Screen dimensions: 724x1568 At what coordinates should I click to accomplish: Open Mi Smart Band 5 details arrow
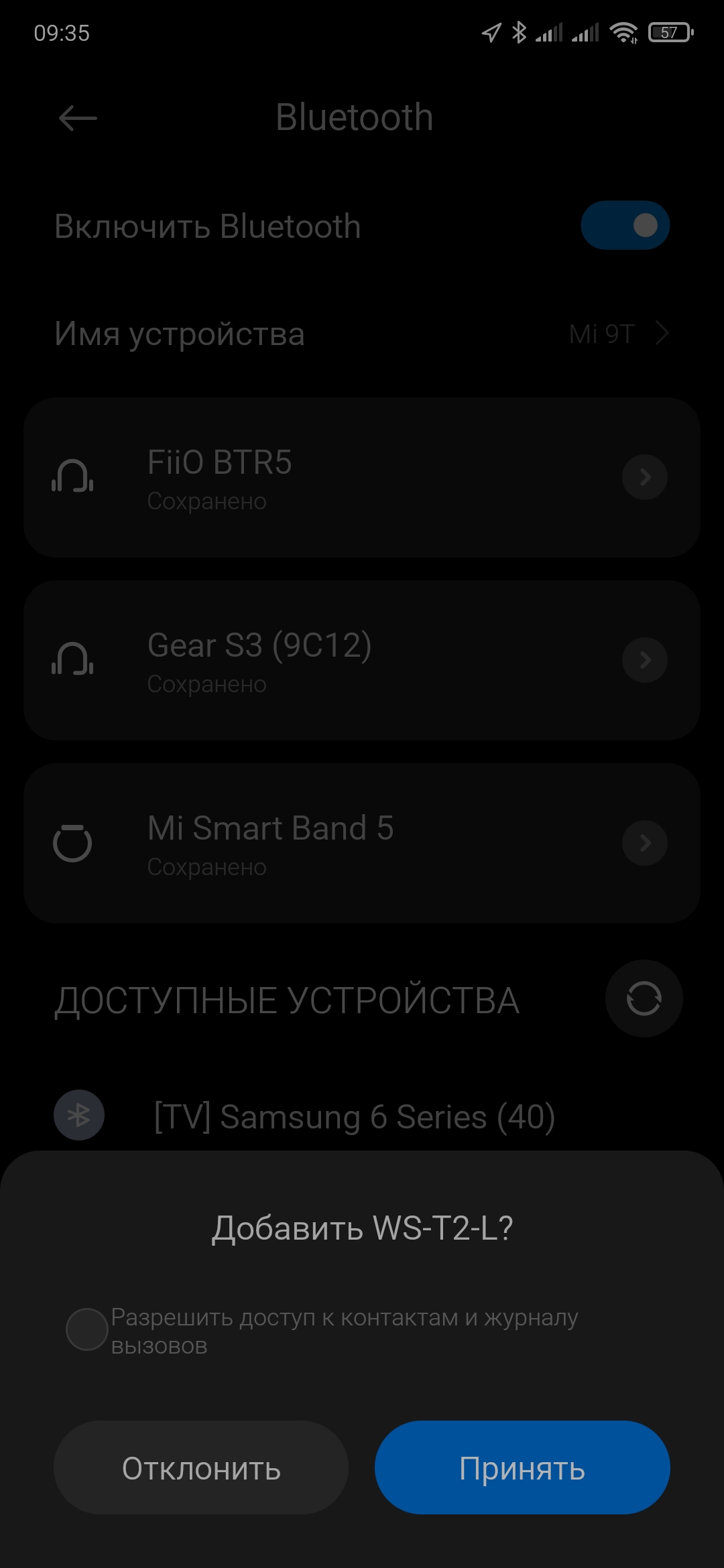click(644, 843)
